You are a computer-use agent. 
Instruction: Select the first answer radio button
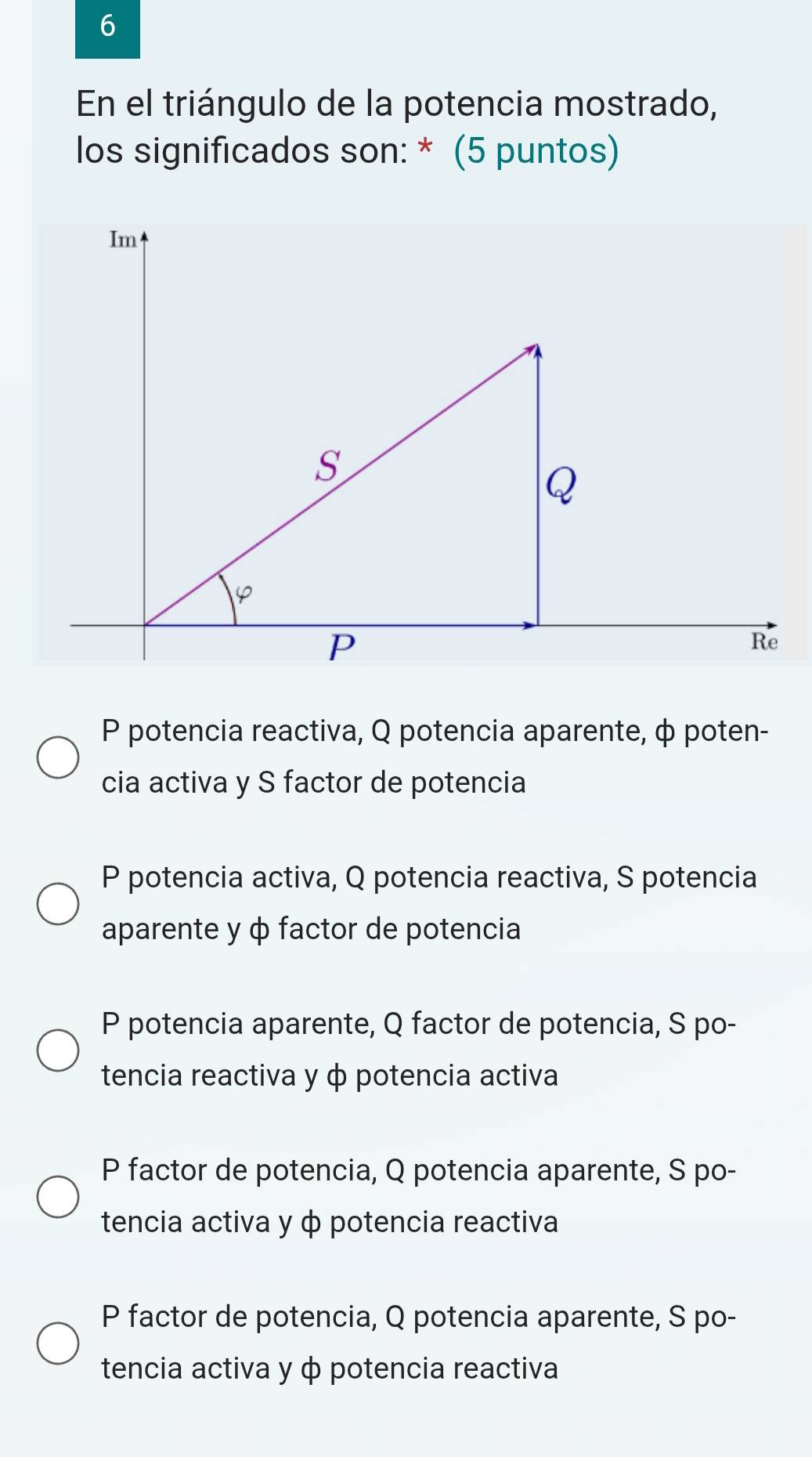[x=56, y=756]
